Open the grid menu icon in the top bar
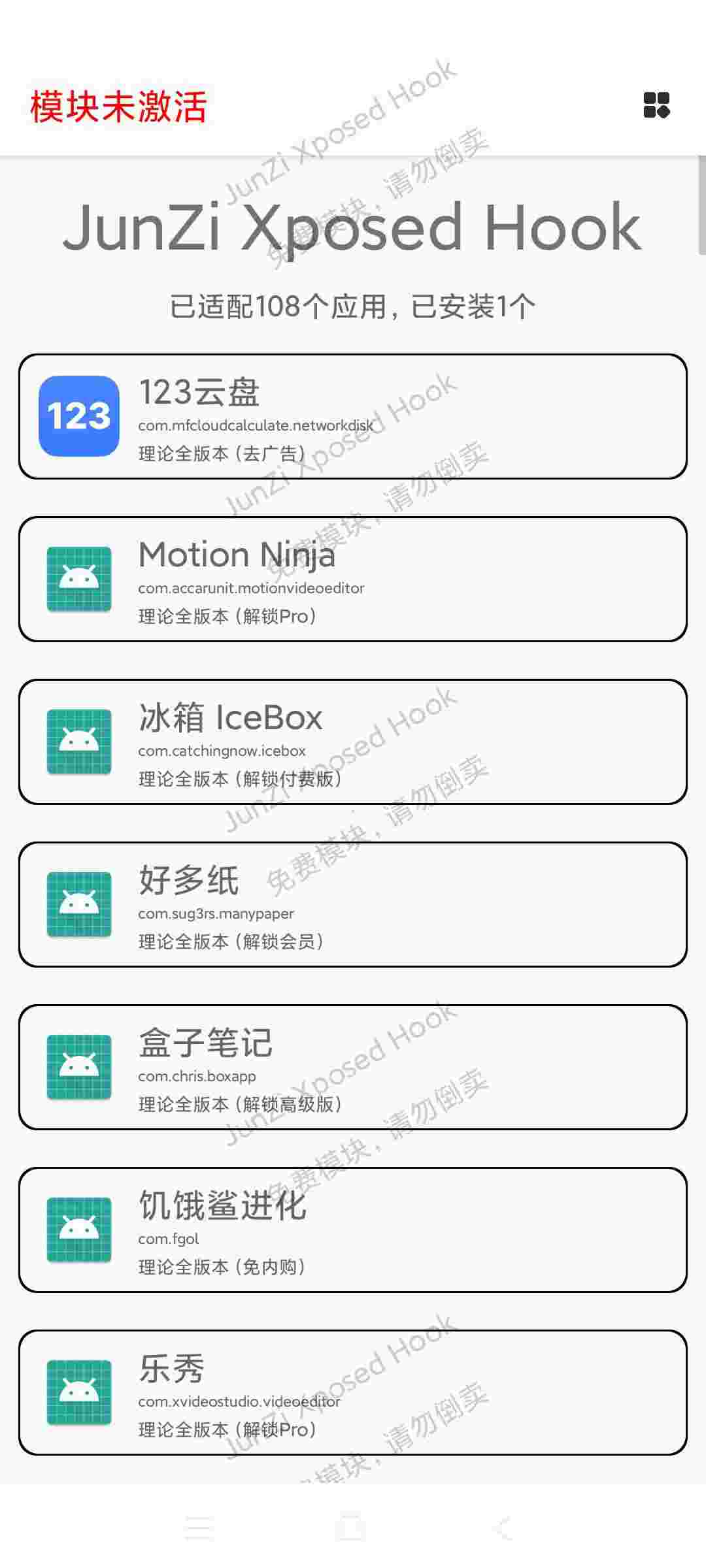 (x=656, y=105)
